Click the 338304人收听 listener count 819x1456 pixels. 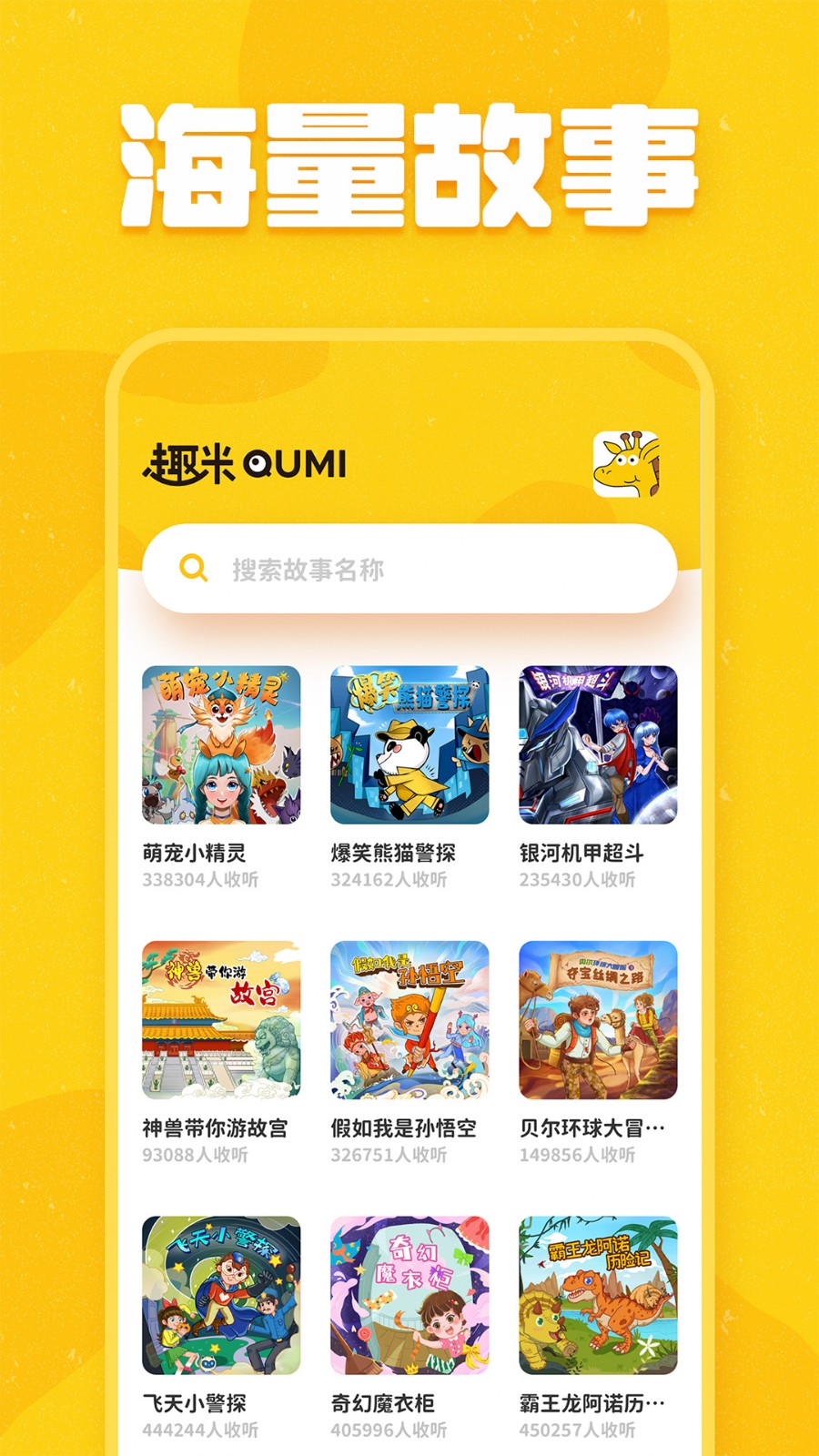(x=201, y=879)
